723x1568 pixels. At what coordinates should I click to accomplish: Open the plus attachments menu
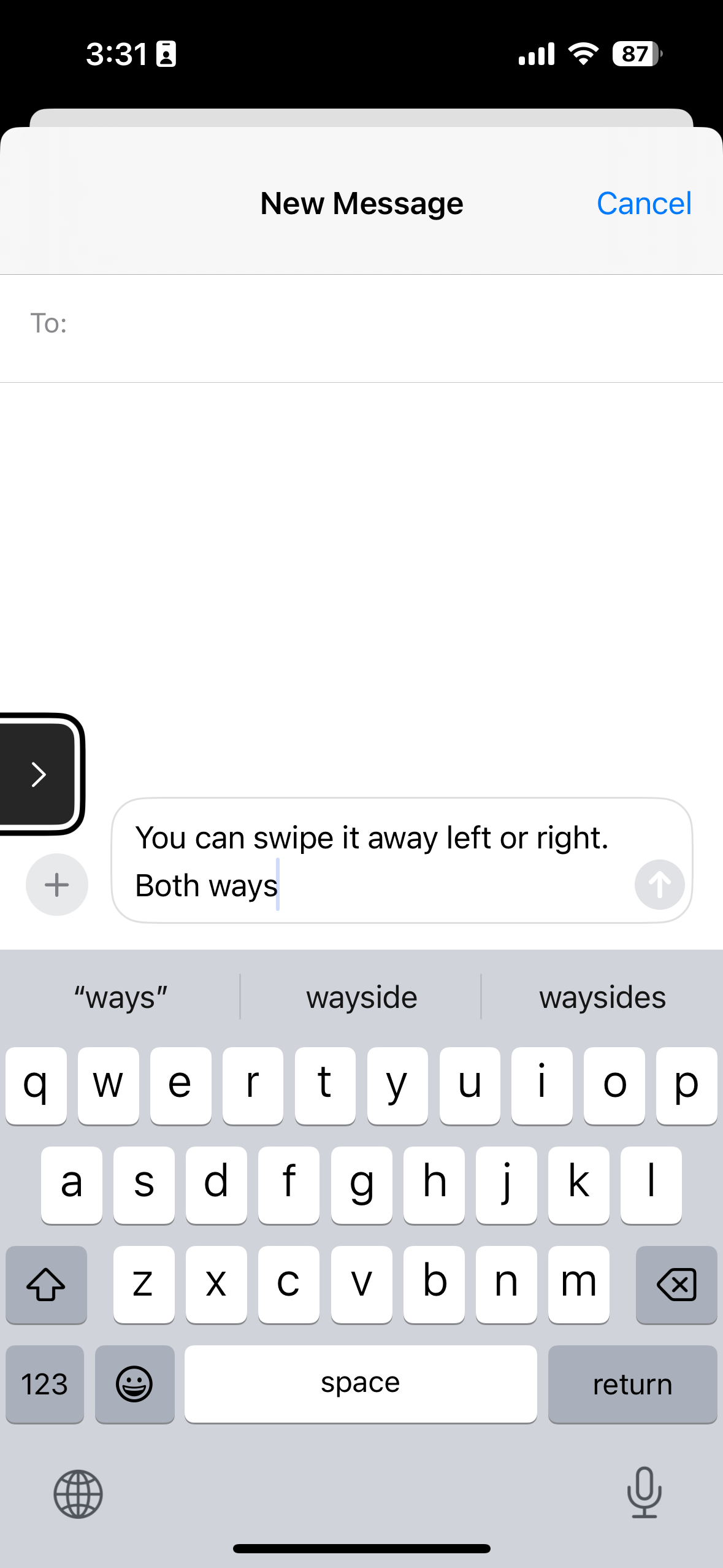(x=56, y=885)
